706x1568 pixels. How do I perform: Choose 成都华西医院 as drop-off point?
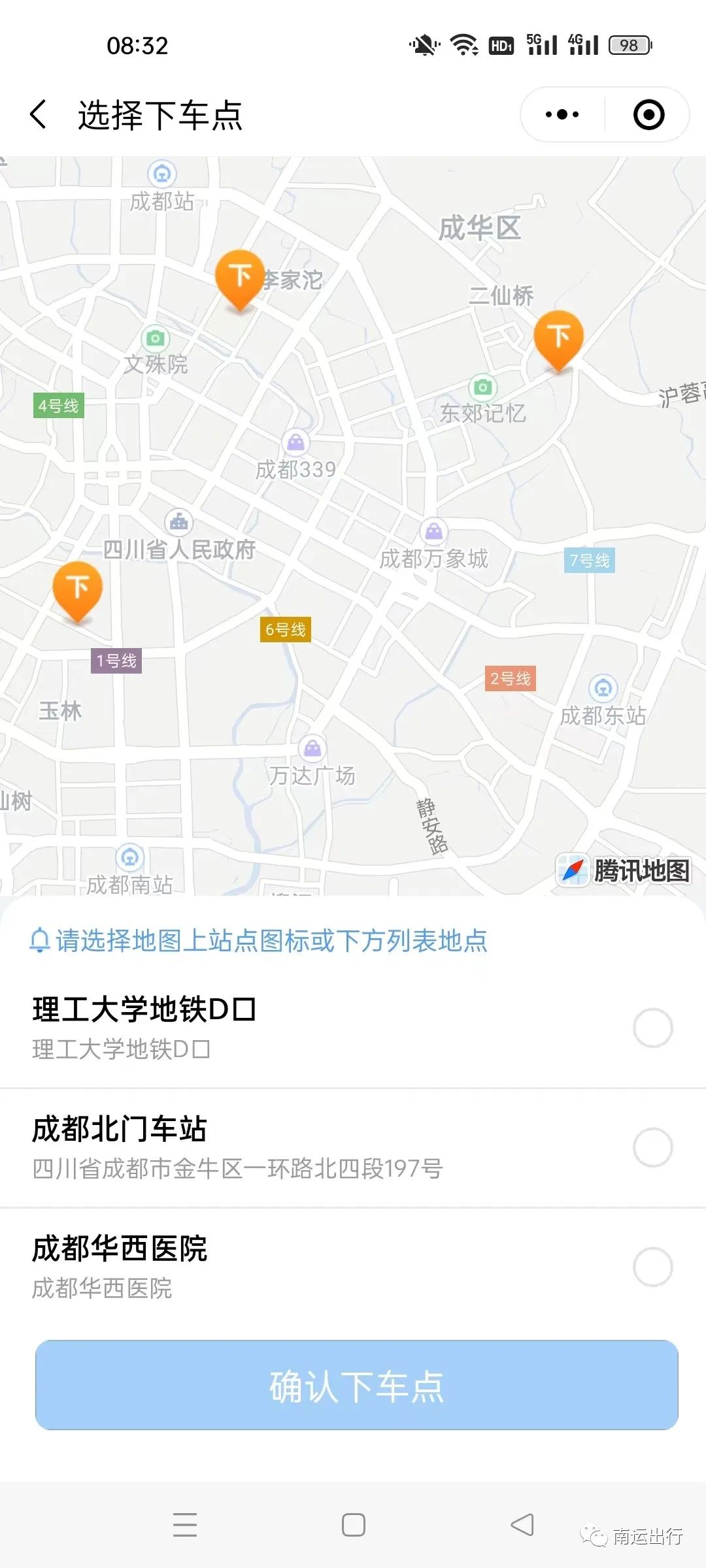pyautogui.click(x=652, y=1267)
